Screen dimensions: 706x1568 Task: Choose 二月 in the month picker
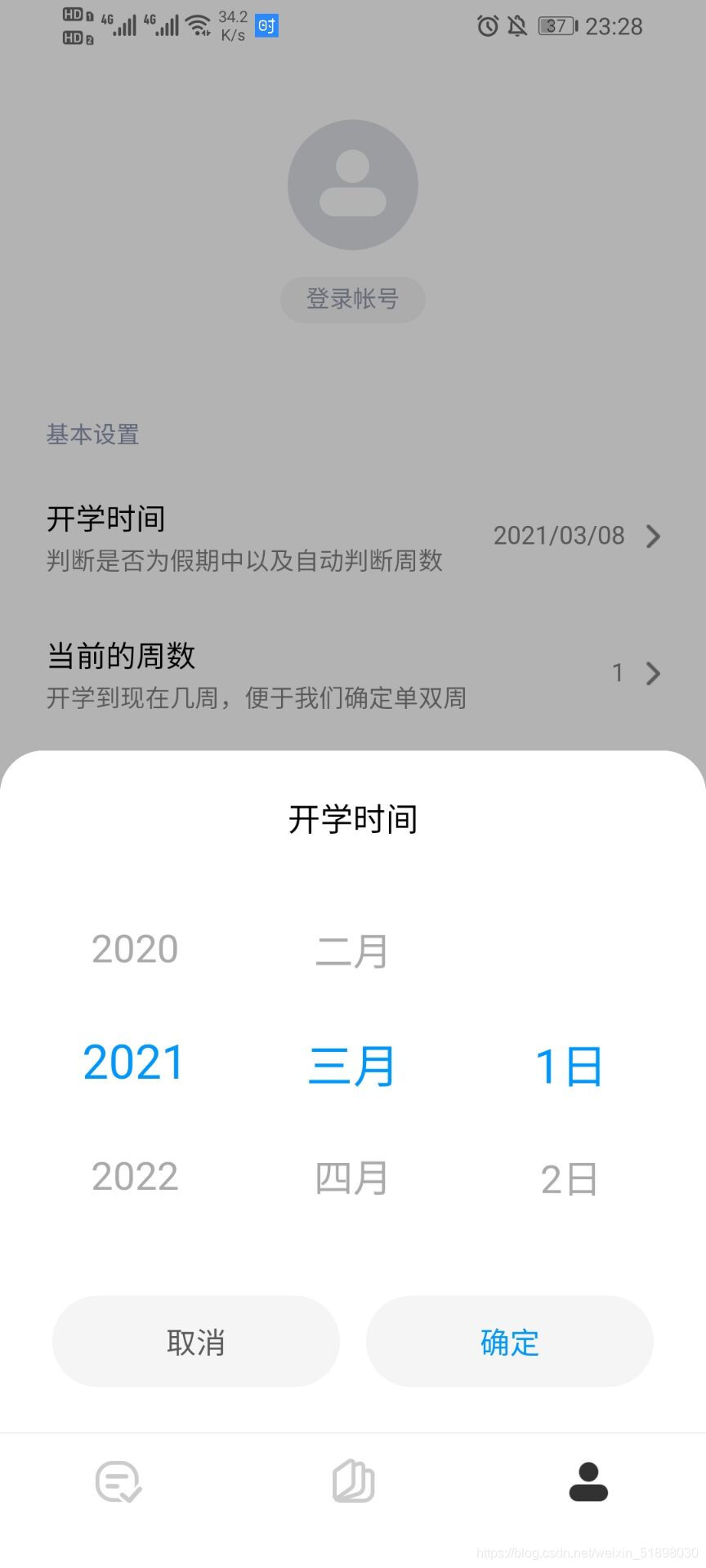pyautogui.click(x=351, y=951)
